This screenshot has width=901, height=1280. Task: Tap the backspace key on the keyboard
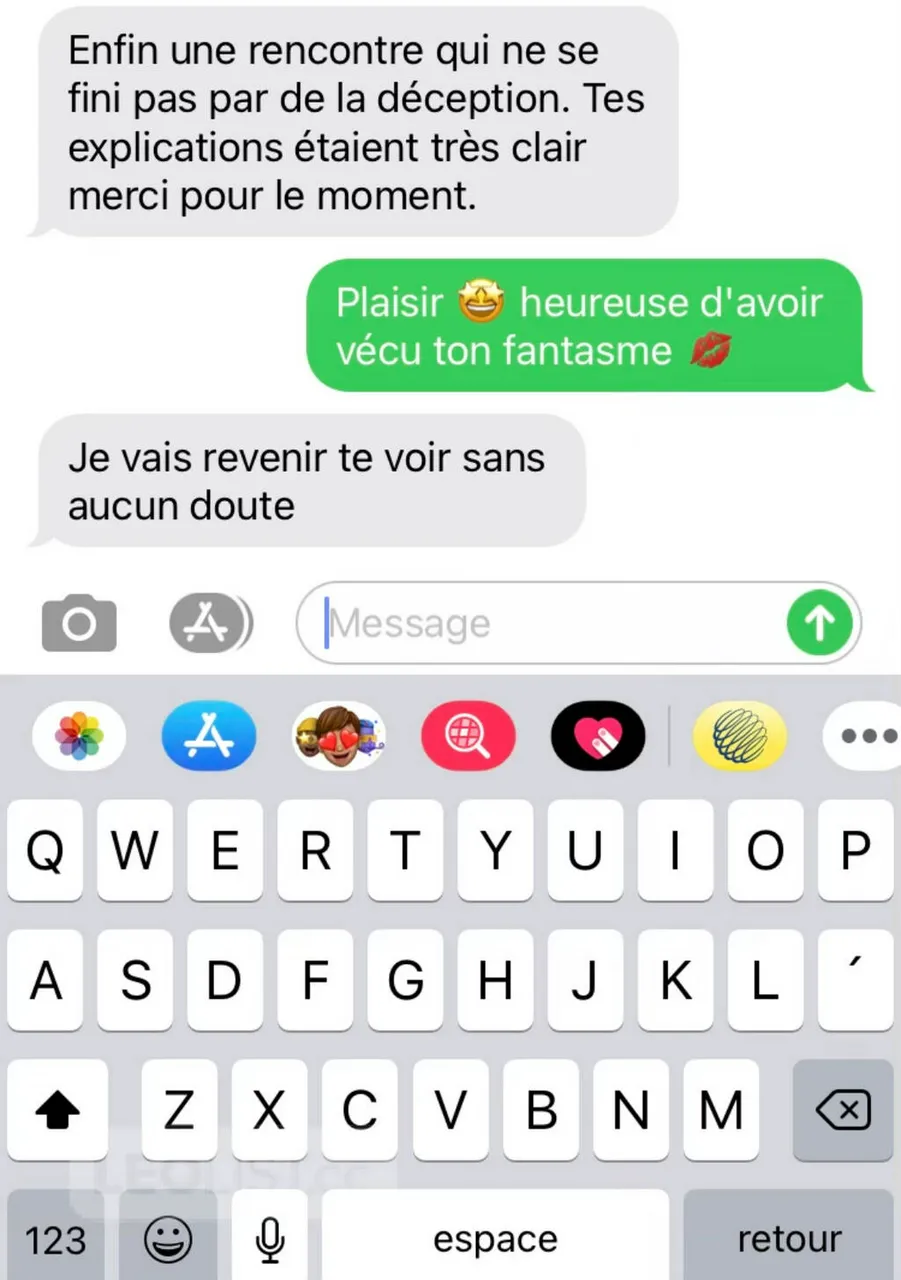[843, 1110]
